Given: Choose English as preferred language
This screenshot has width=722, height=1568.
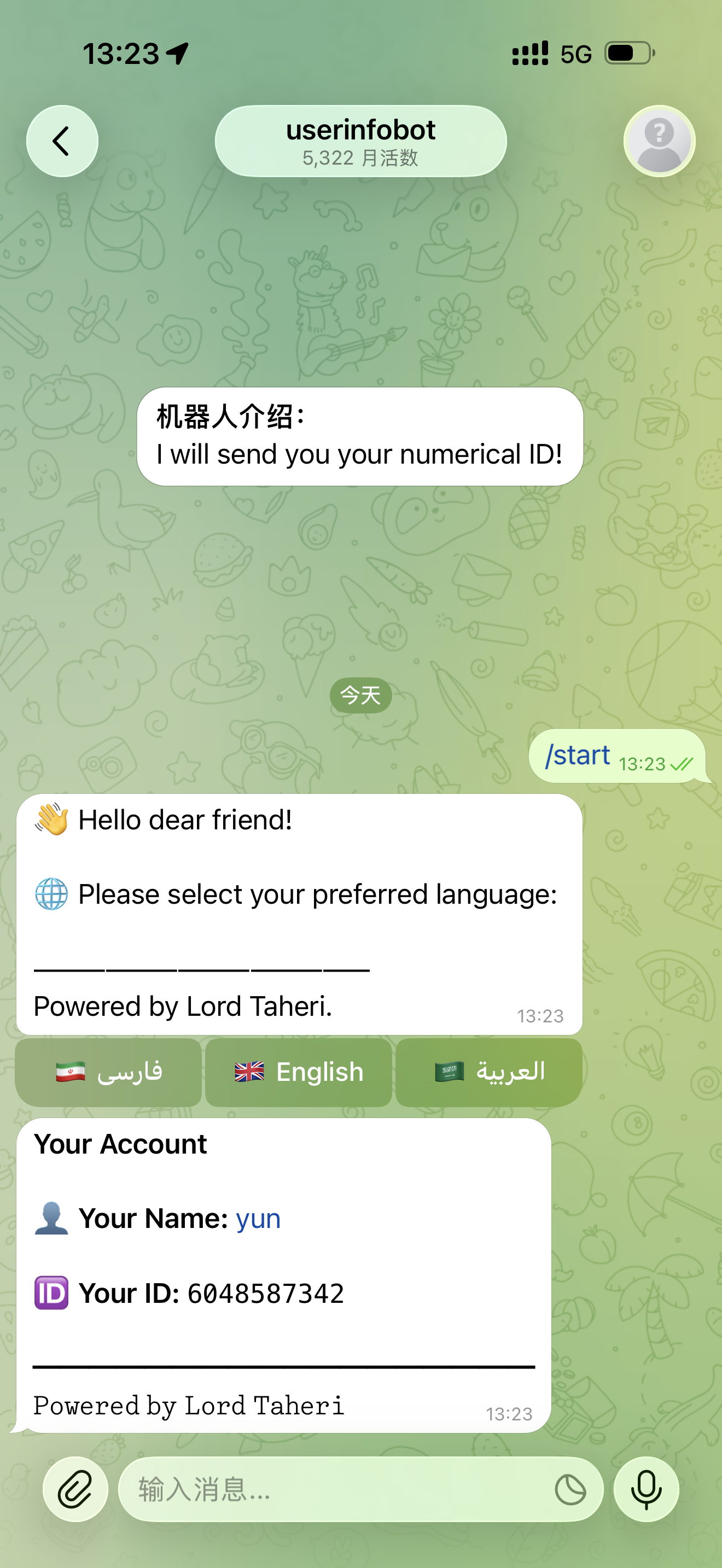Looking at the screenshot, I should 298,1072.
